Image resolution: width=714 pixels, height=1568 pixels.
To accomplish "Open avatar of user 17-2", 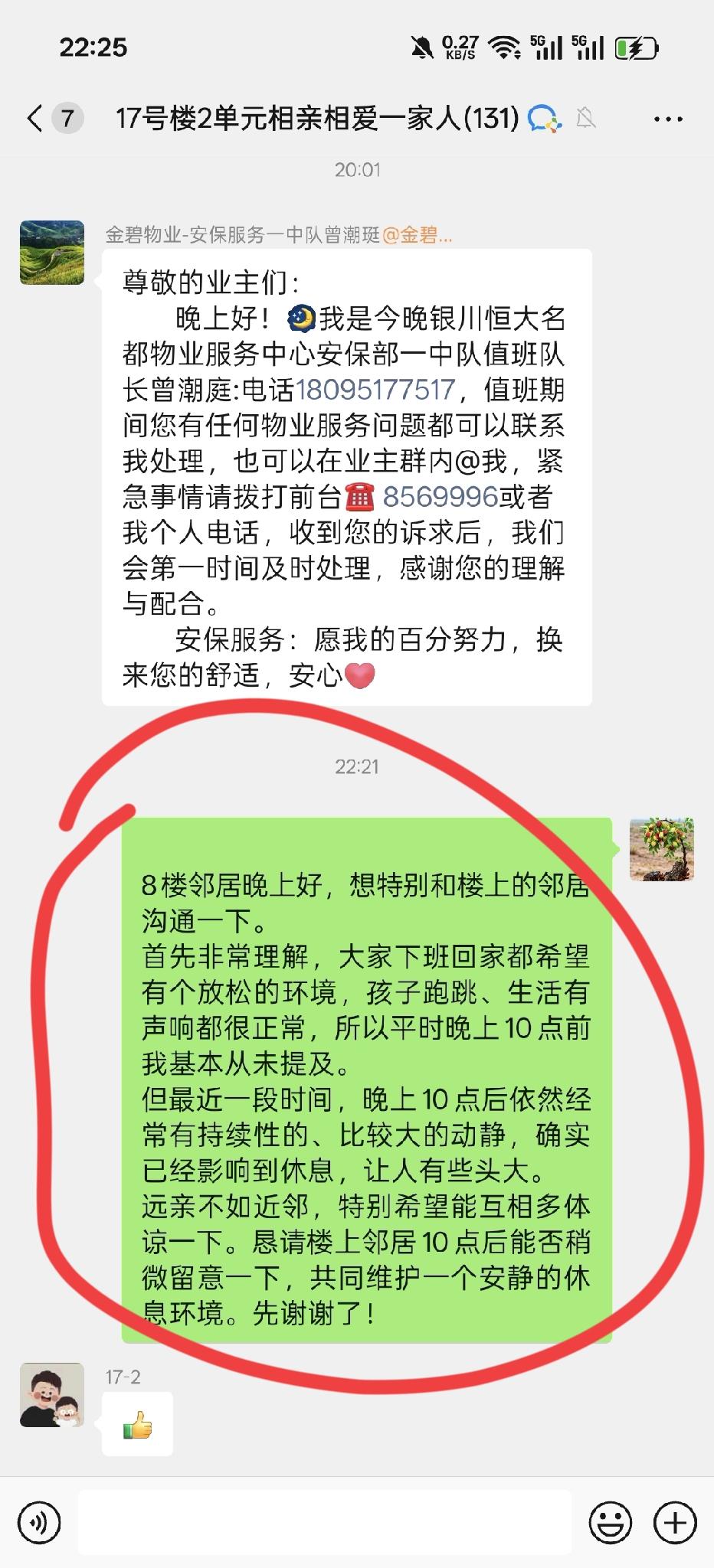I will [x=52, y=1395].
